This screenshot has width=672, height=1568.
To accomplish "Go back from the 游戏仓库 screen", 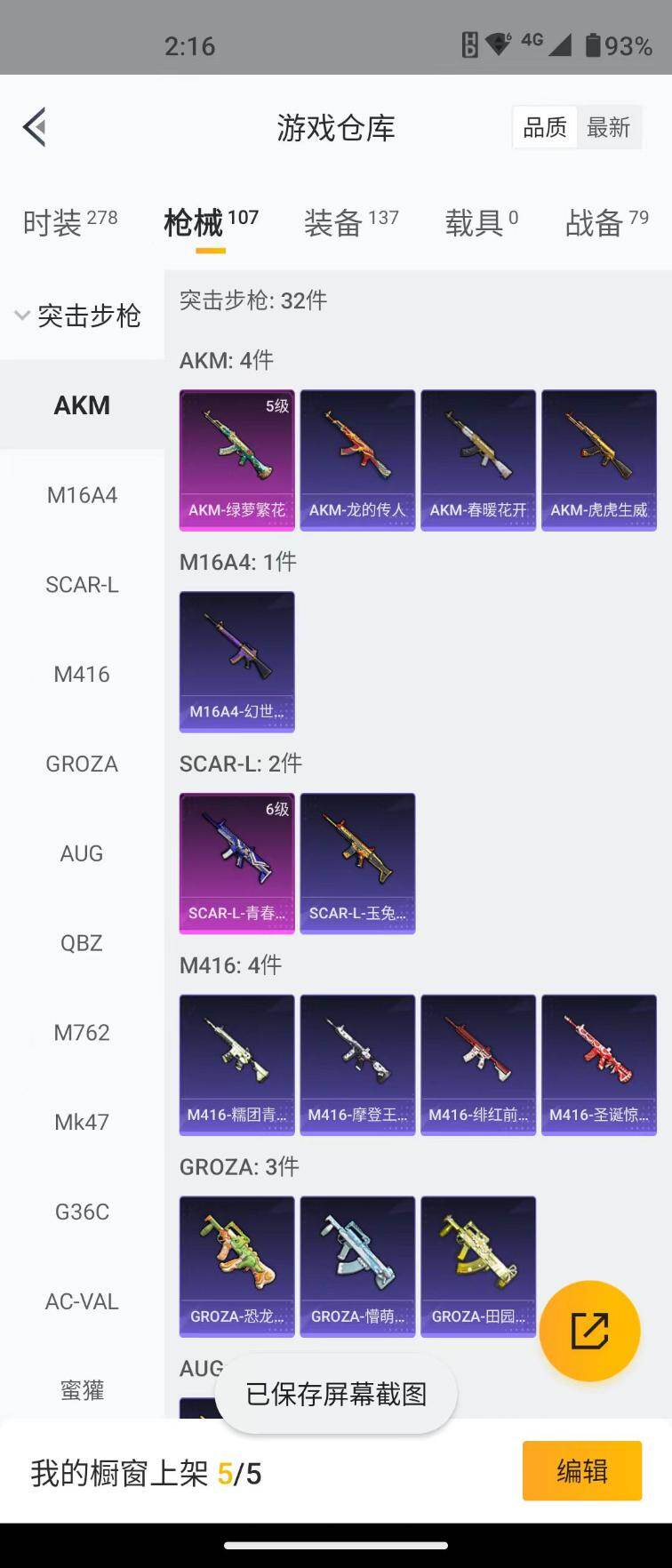I will [x=35, y=127].
